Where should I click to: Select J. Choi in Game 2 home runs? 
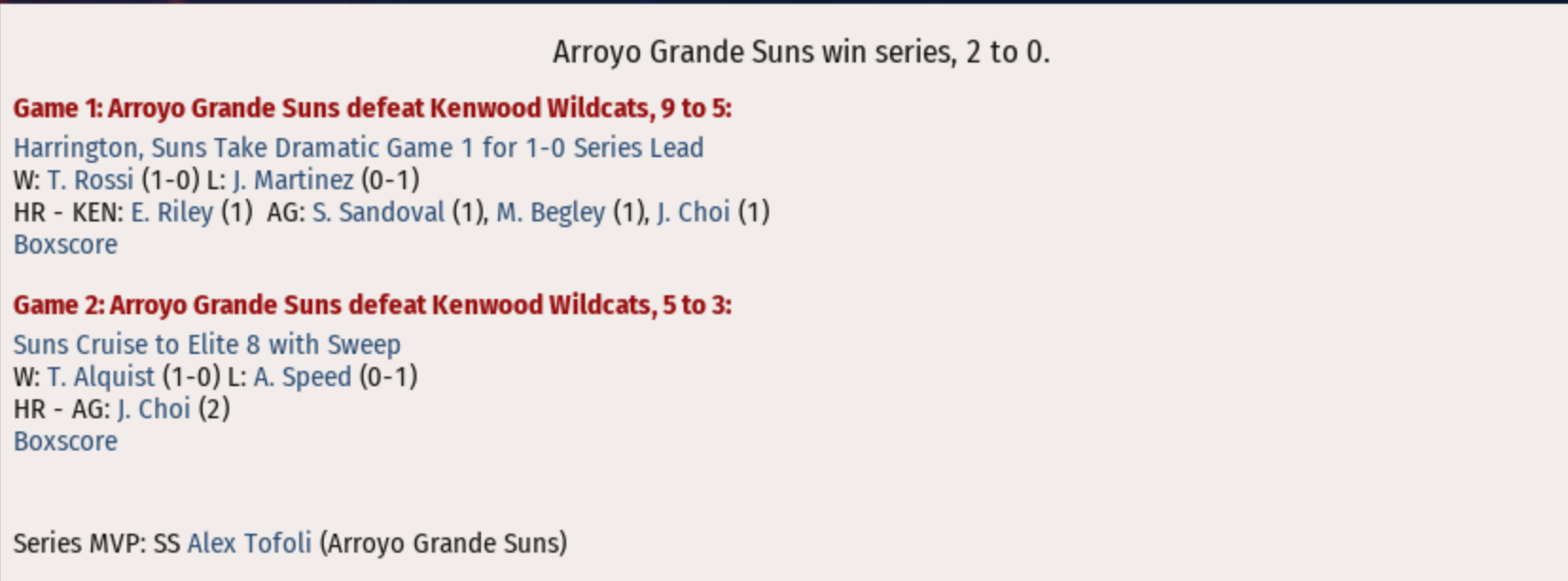pos(153,410)
